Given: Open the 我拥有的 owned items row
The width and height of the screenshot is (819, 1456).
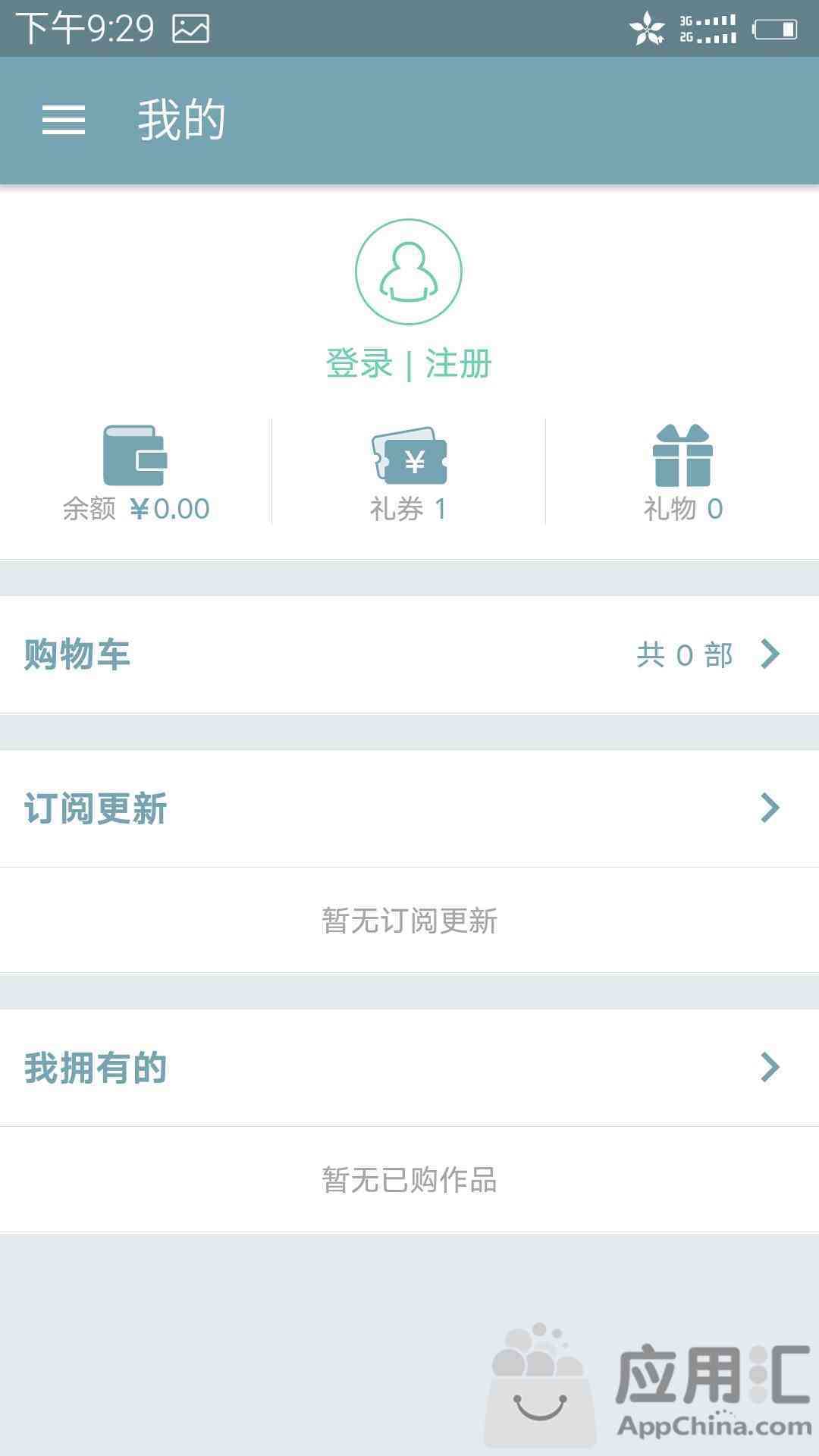Looking at the screenshot, I should click(x=409, y=1068).
